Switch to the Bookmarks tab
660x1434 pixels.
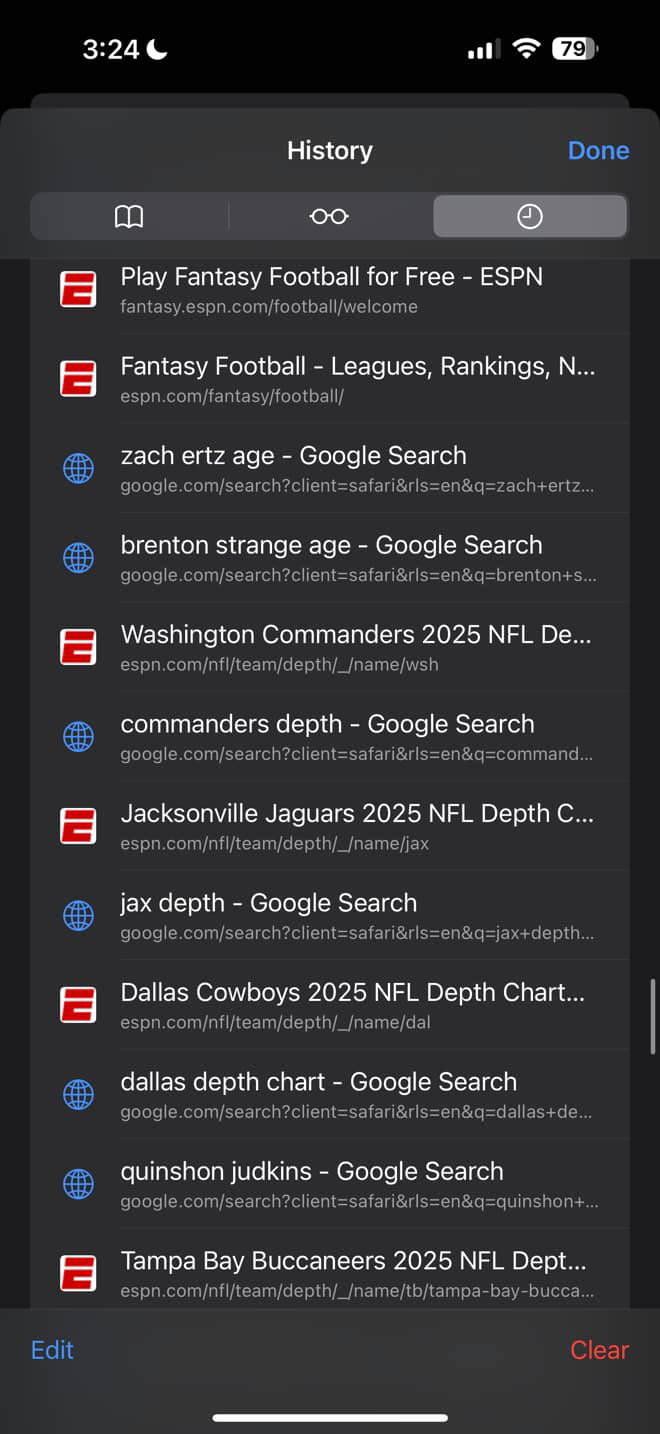click(x=129, y=216)
